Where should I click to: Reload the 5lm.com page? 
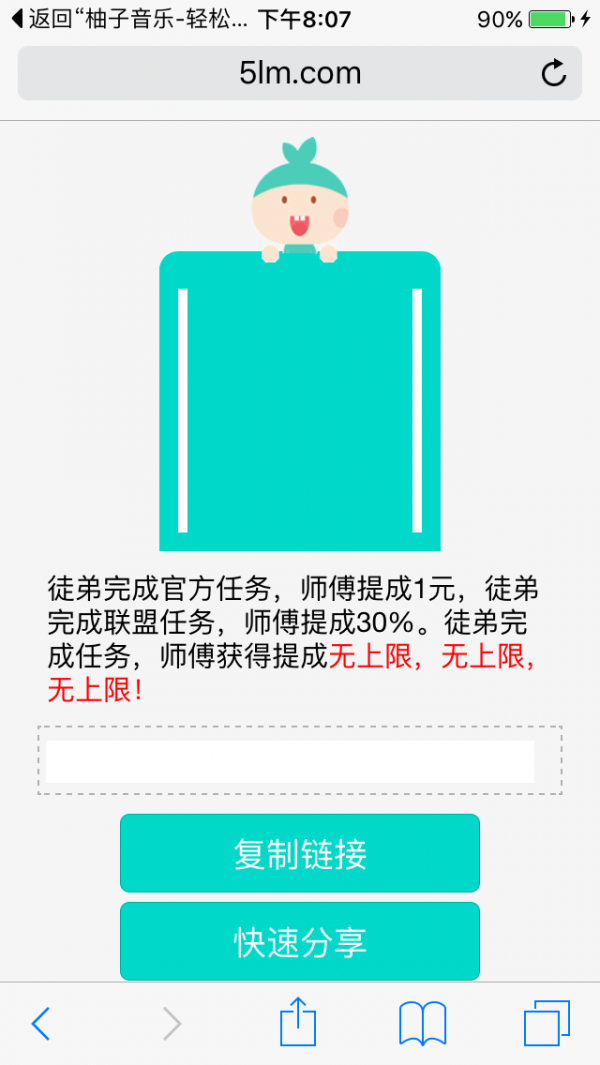click(x=553, y=73)
